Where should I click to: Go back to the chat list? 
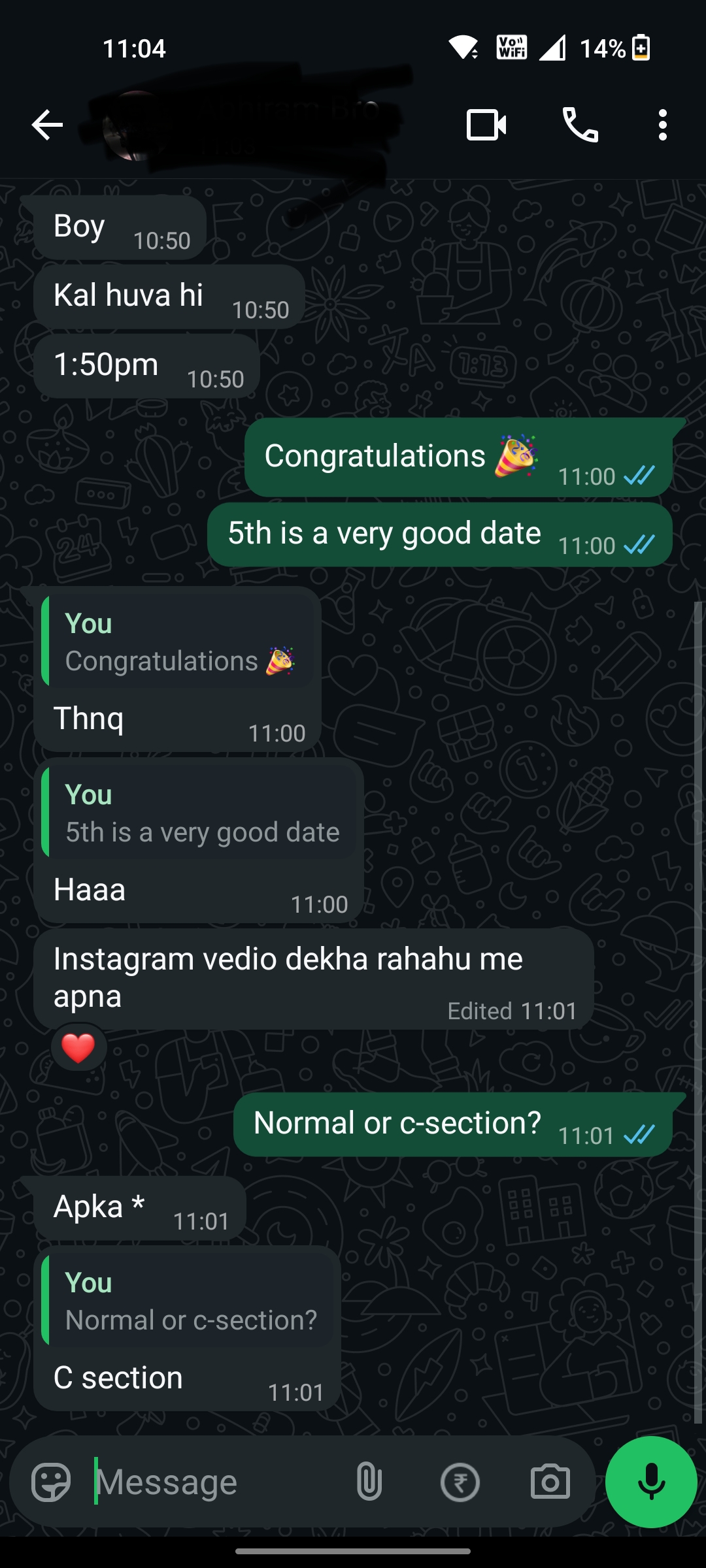47,125
